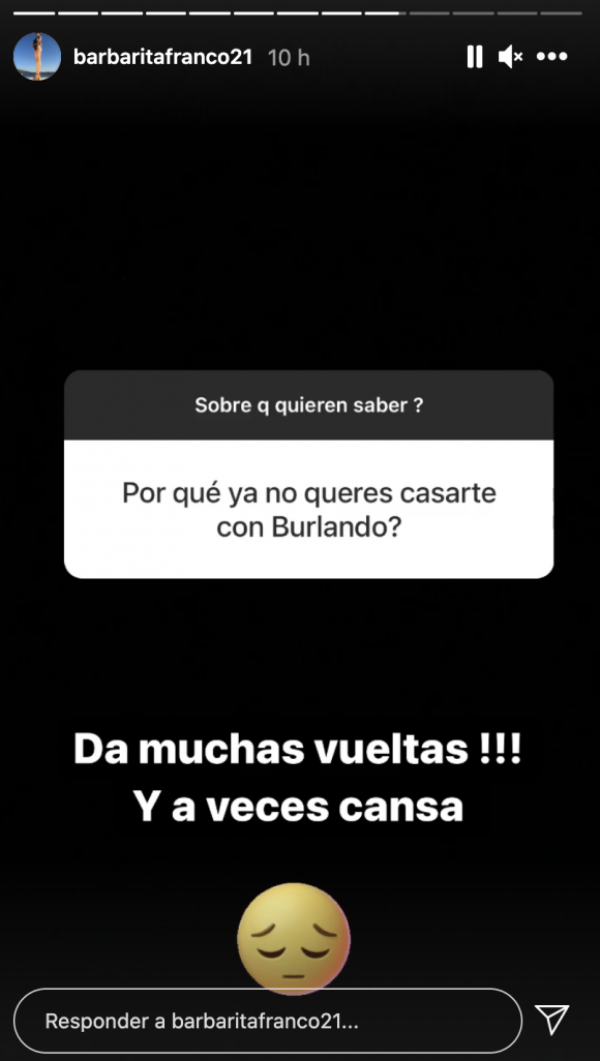Viewport: 600px width, 1061px height.
Task: Open the barbaritafranco21 username link
Action: point(162,57)
